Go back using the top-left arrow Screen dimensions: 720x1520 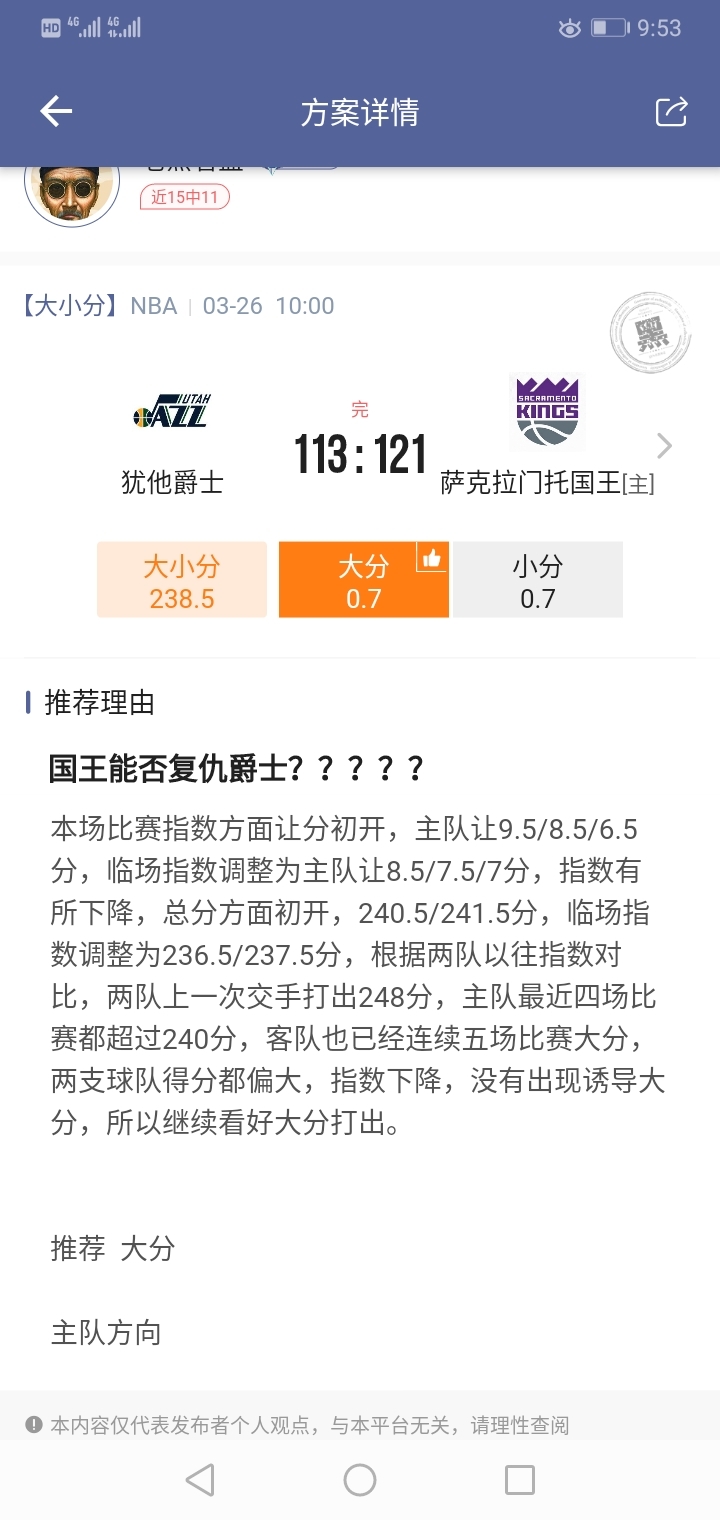(56, 112)
